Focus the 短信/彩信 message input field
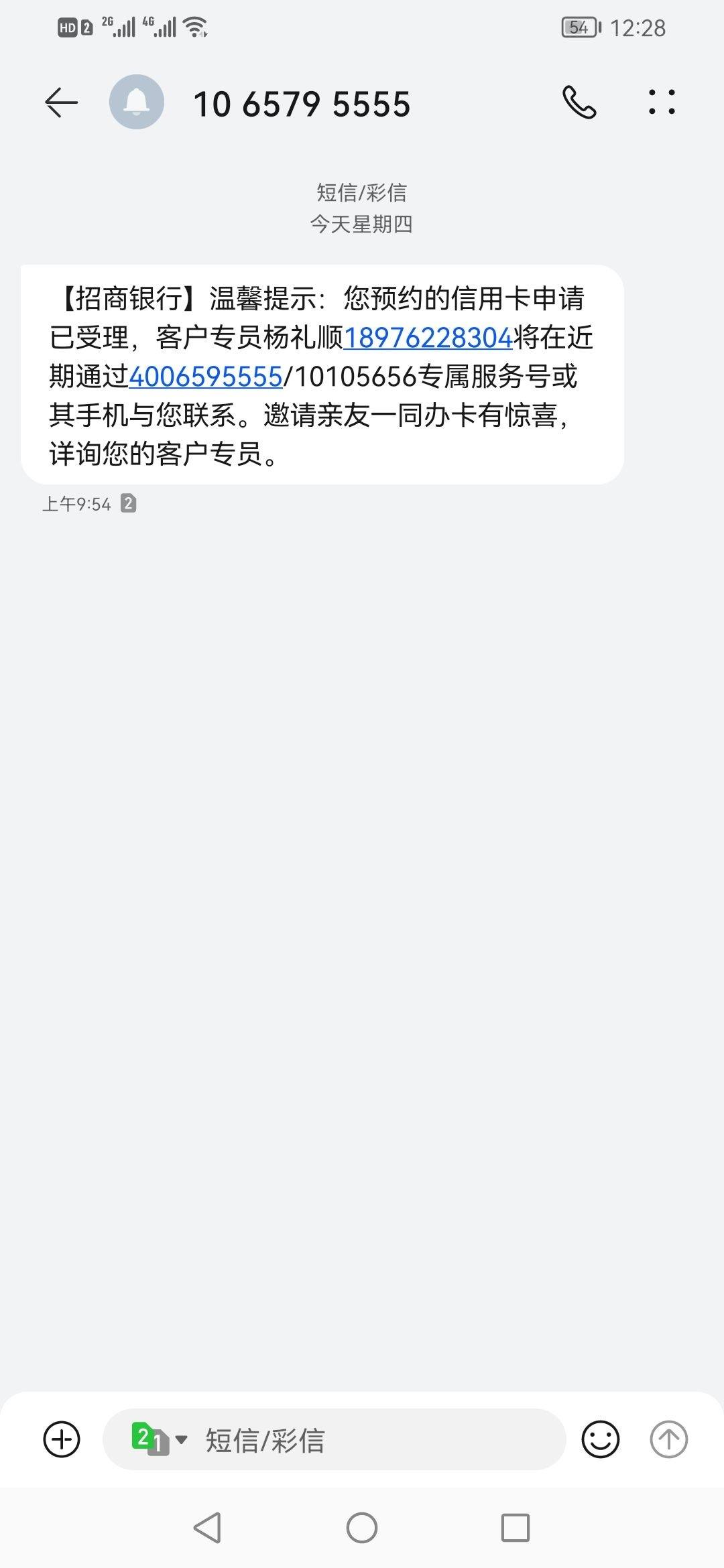The image size is (724, 1568). [x=334, y=1439]
